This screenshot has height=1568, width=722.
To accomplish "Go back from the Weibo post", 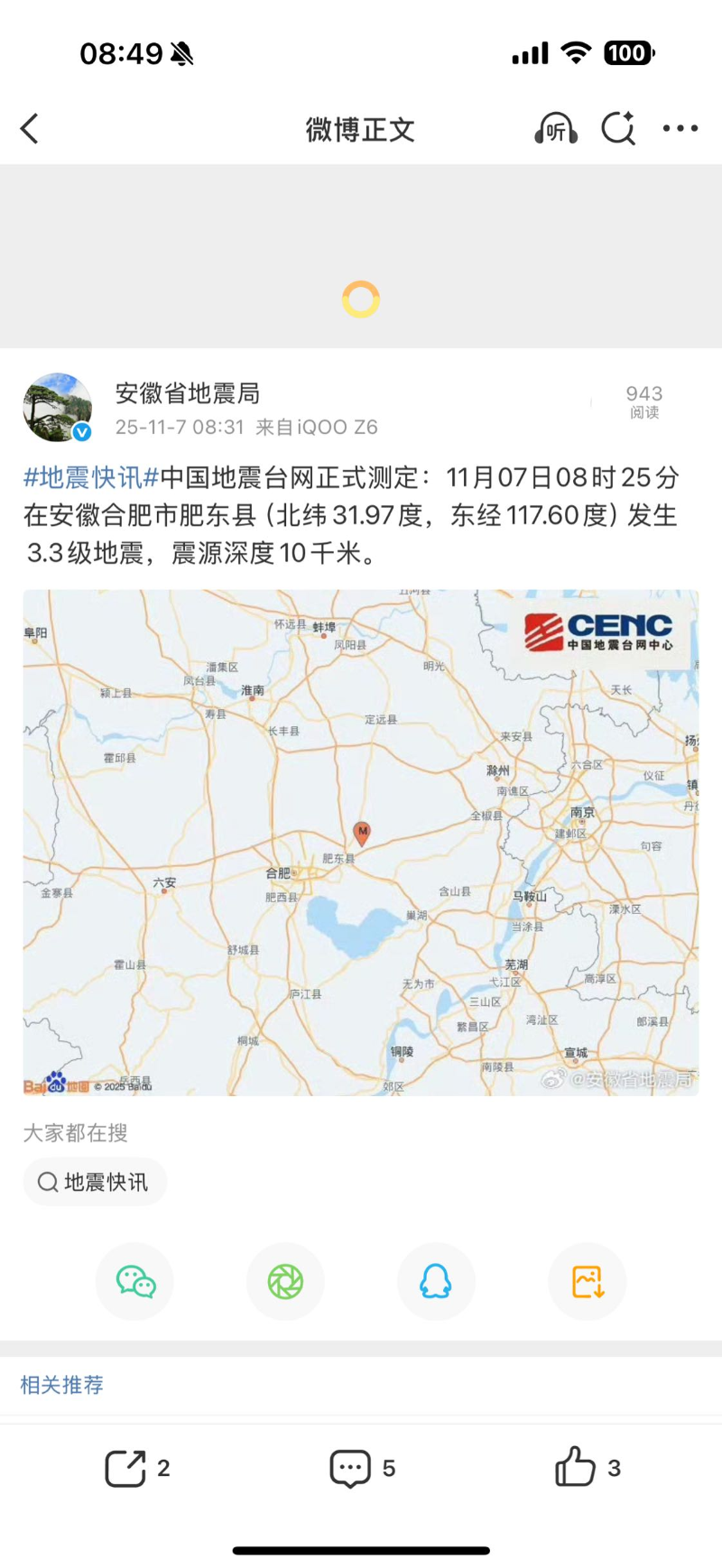I will [x=30, y=129].
